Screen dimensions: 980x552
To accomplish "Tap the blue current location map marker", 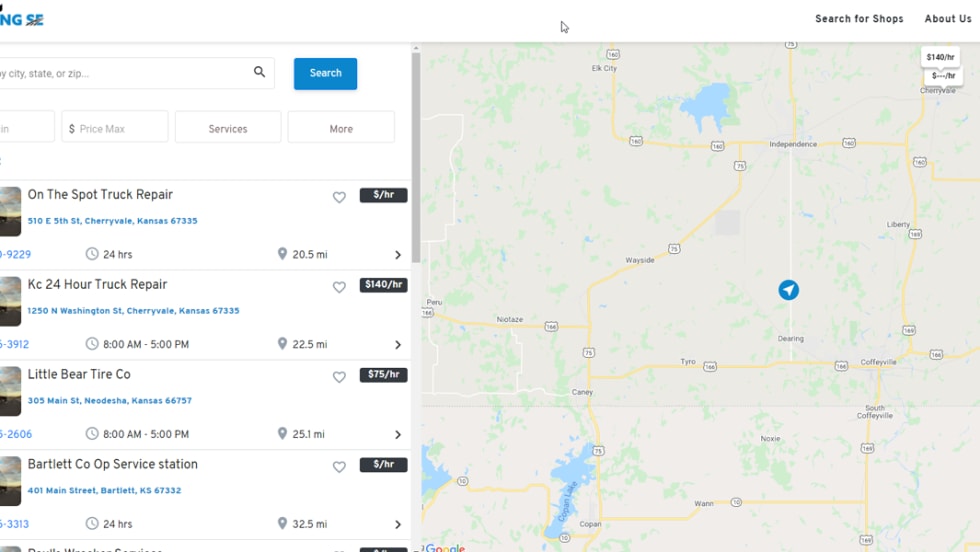I will 789,290.
